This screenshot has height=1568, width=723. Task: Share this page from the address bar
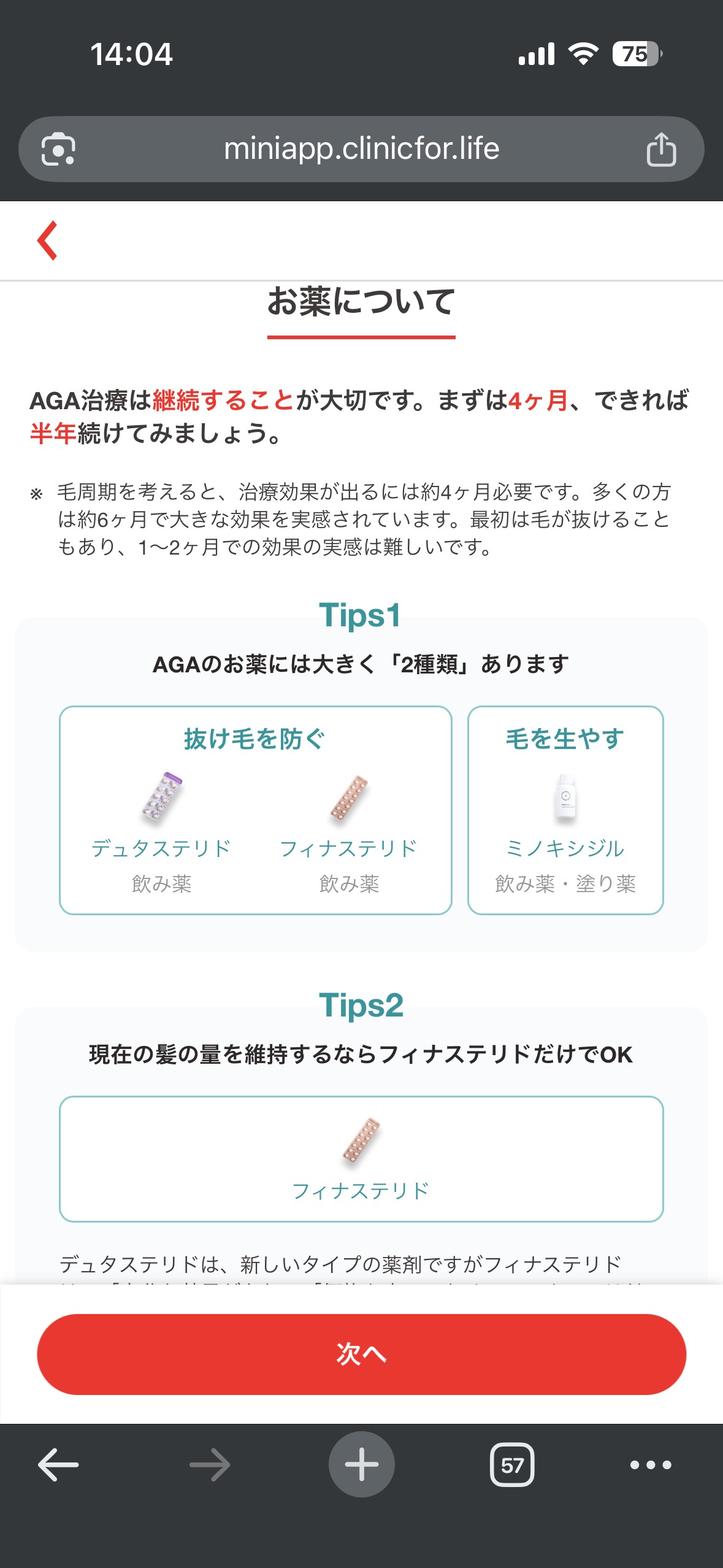point(661,150)
